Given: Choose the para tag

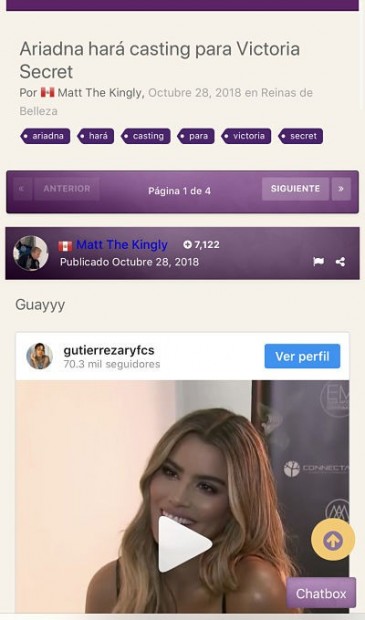Looking at the screenshot, I should 196,136.
